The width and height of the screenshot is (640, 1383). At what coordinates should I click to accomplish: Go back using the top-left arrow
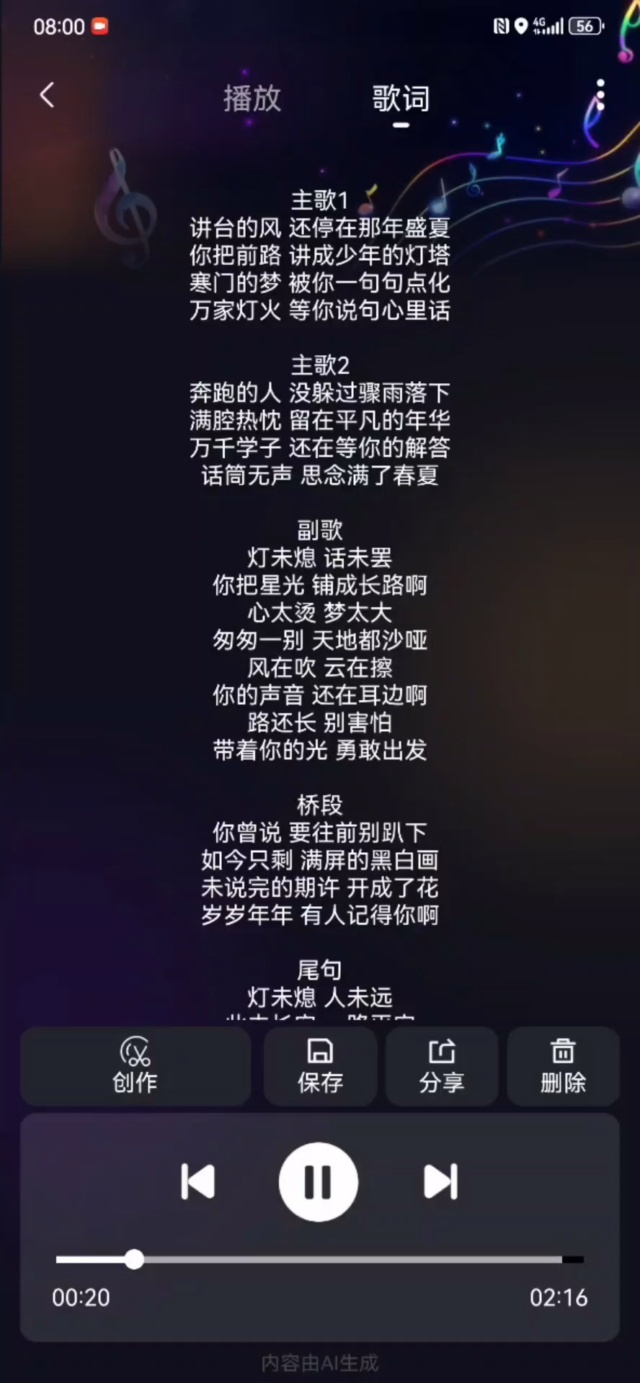[x=46, y=95]
